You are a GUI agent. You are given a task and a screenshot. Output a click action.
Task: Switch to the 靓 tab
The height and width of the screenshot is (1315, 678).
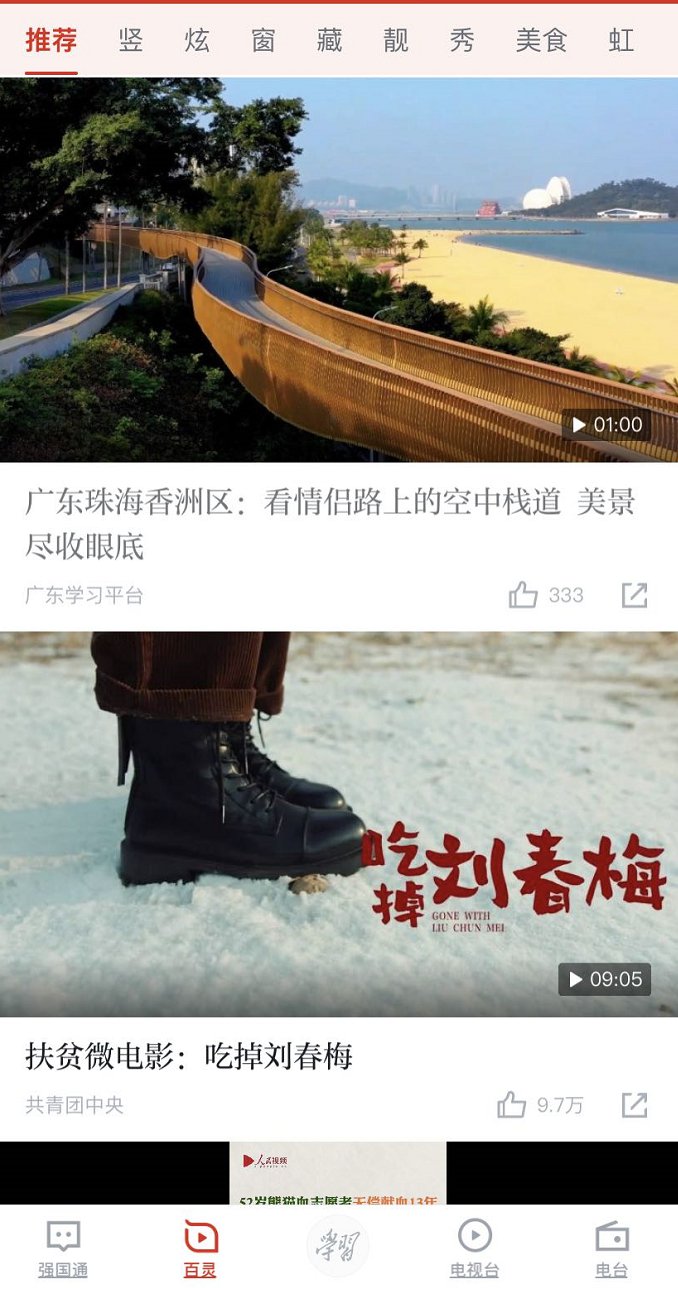click(396, 41)
